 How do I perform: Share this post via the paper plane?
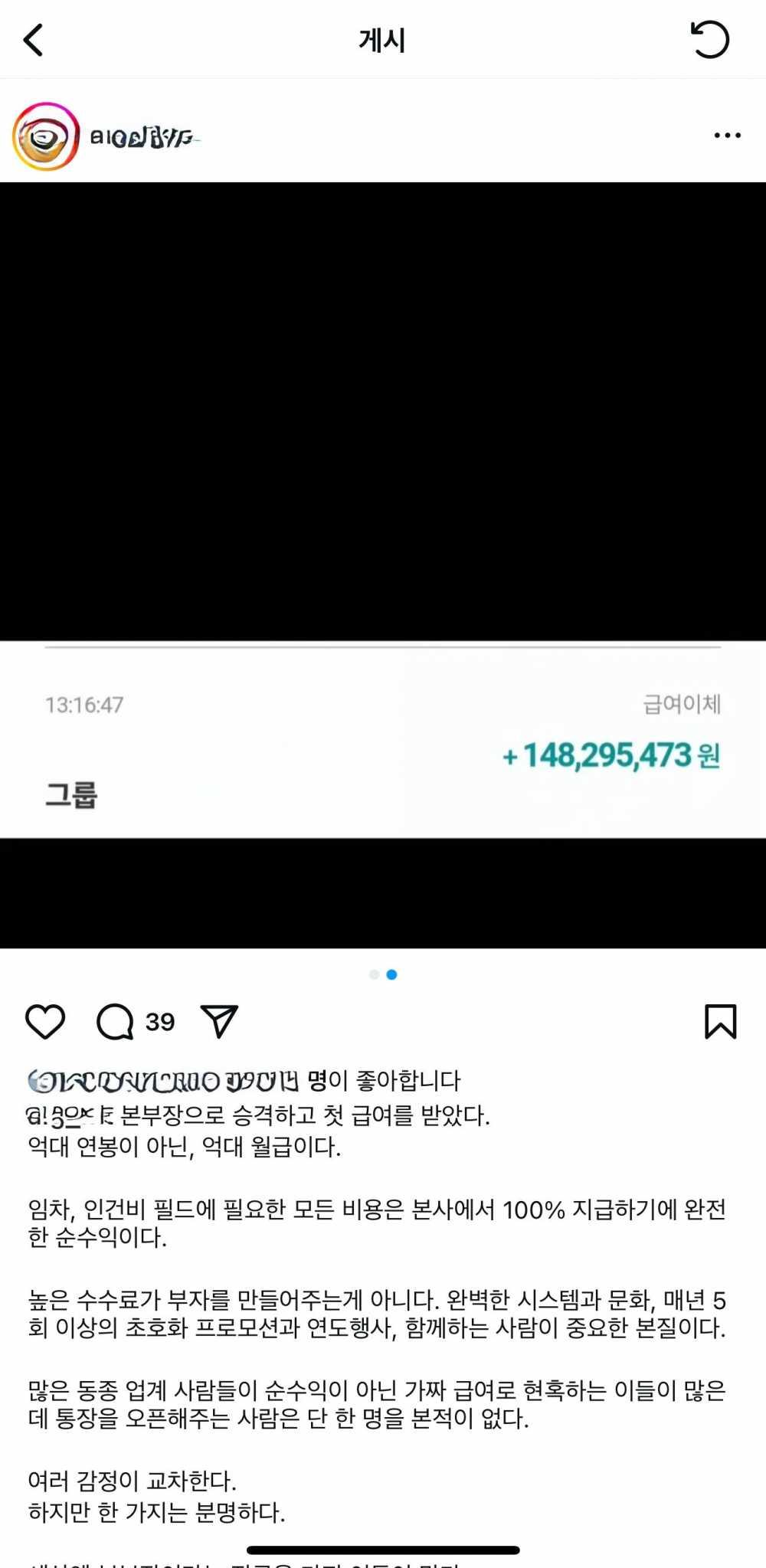(219, 1021)
